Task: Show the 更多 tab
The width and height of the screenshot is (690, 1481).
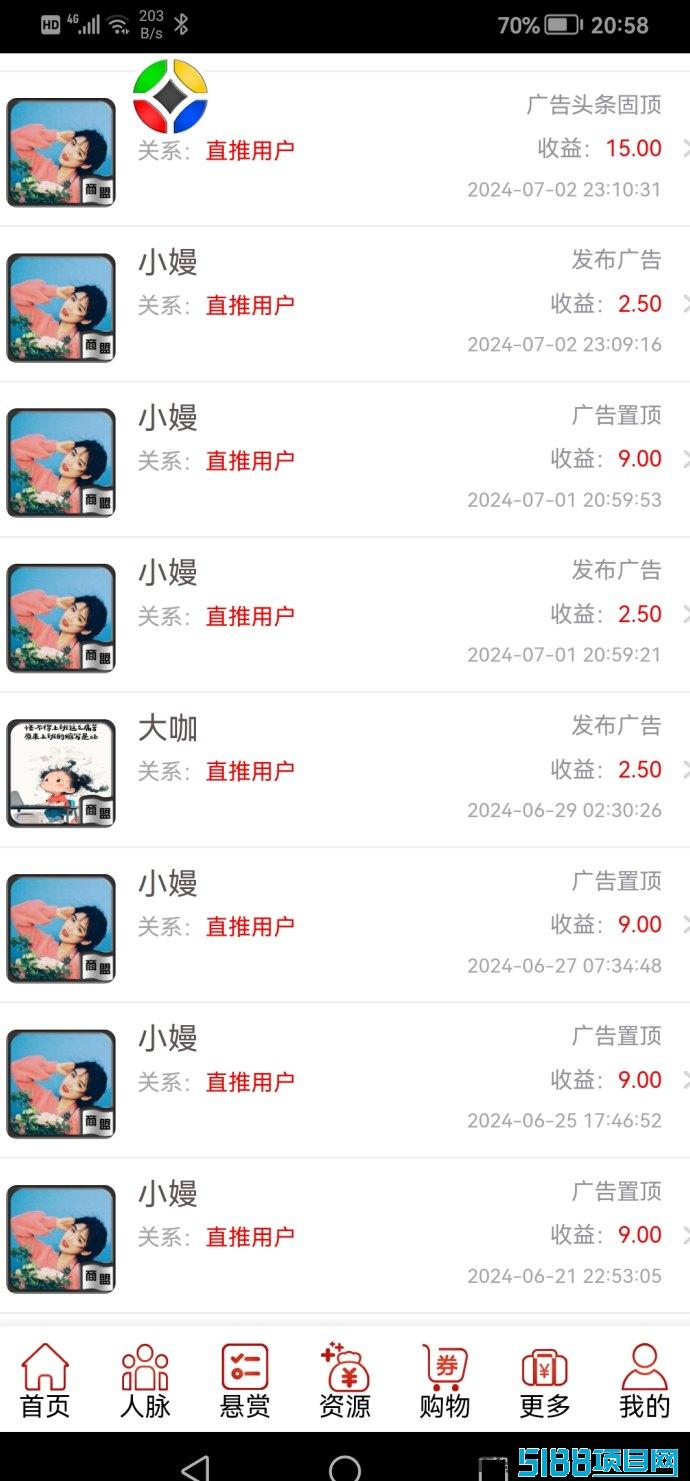Action: coord(545,1380)
